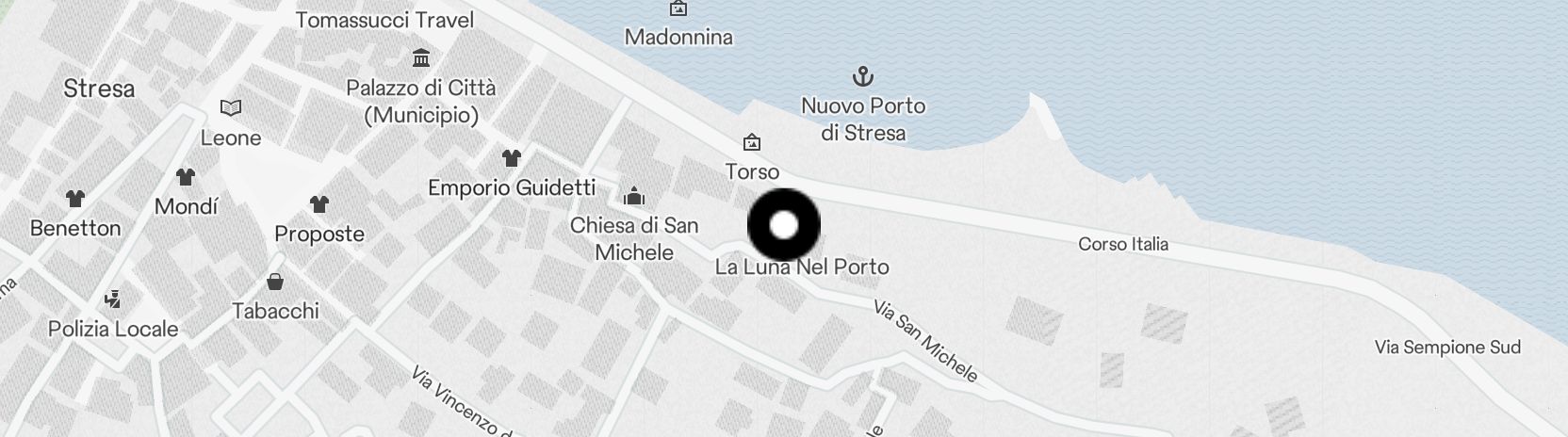Open the Leone bookstore marker

[x=230, y=108]
